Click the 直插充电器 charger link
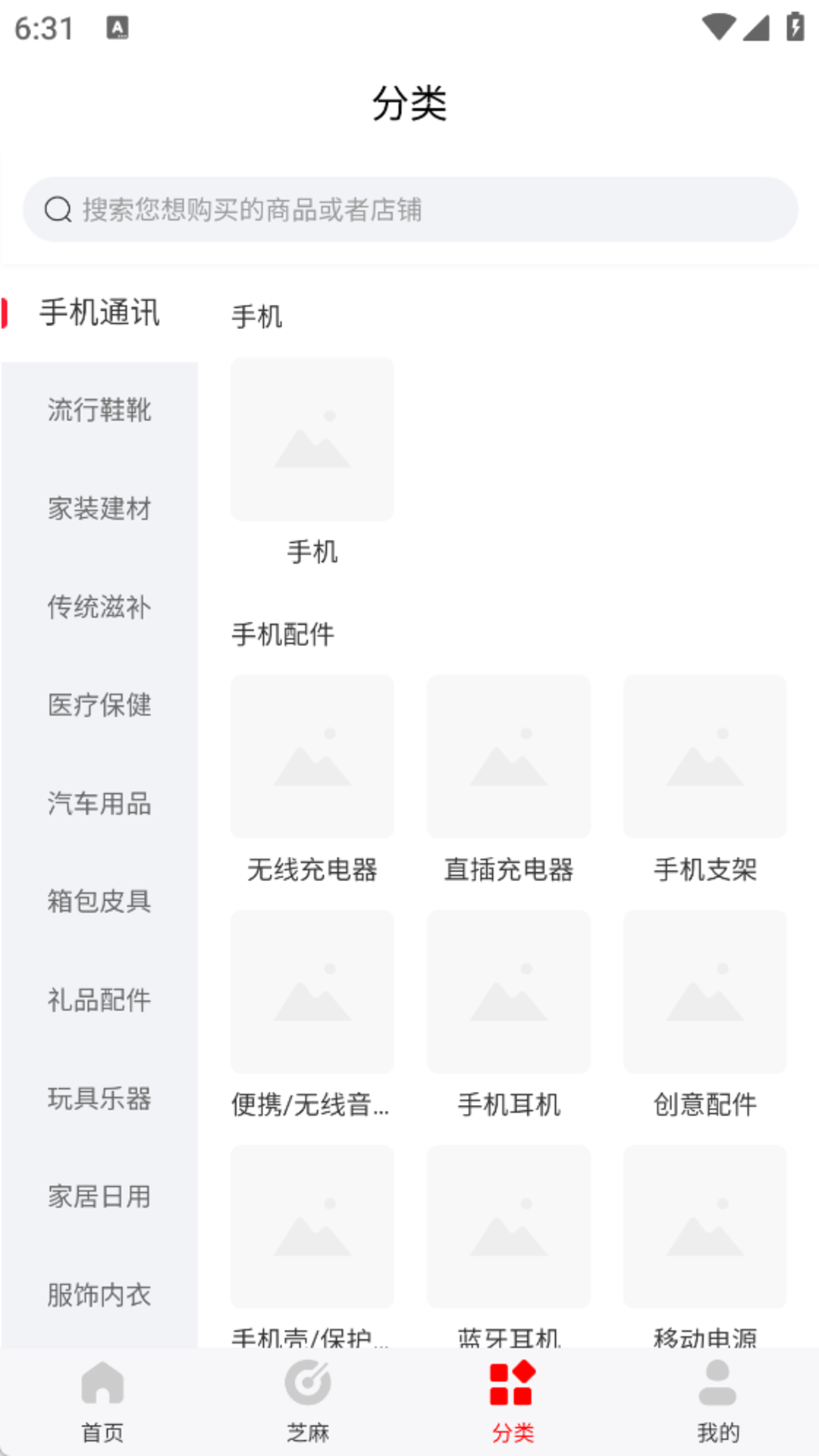819x1456 pixels. point(508,871)
